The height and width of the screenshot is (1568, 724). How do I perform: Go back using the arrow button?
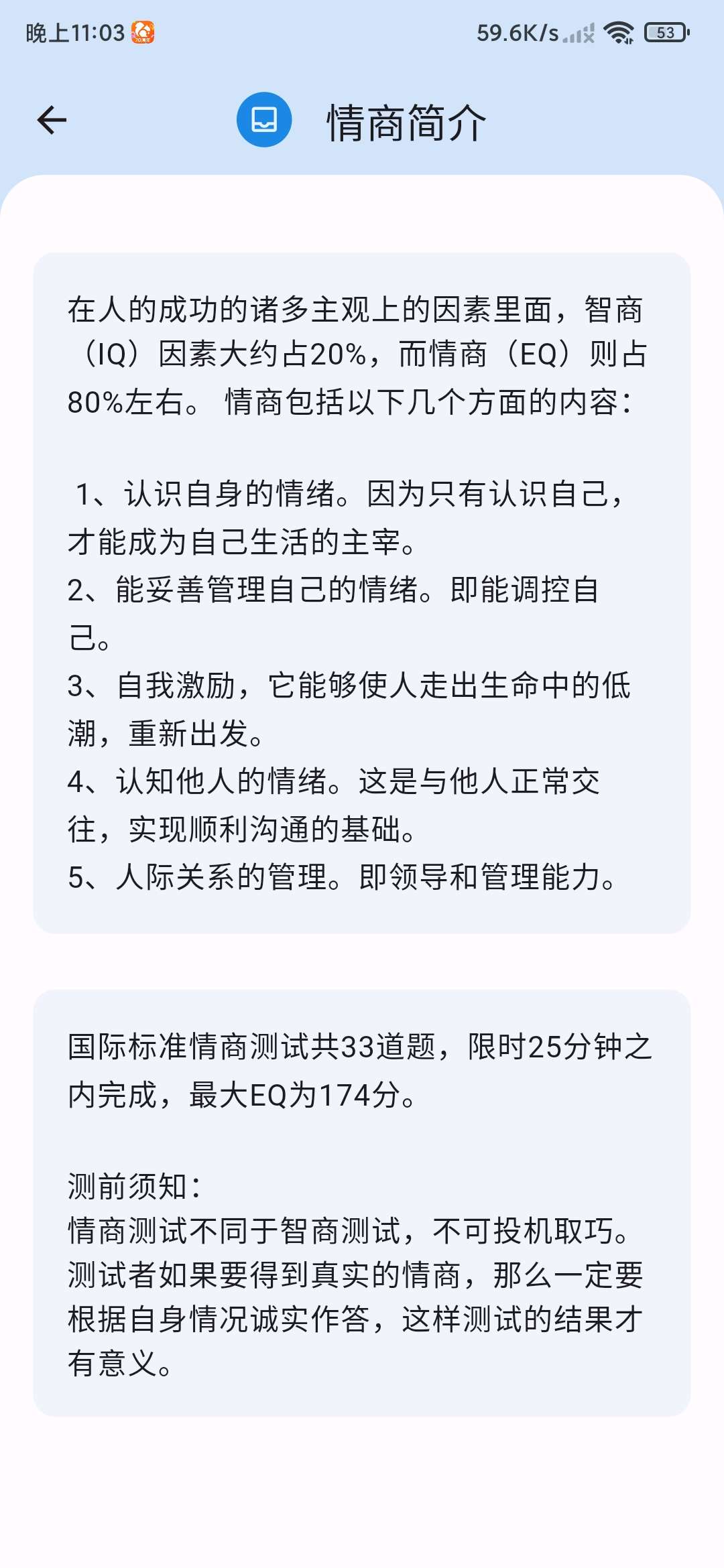pos(52,121)
